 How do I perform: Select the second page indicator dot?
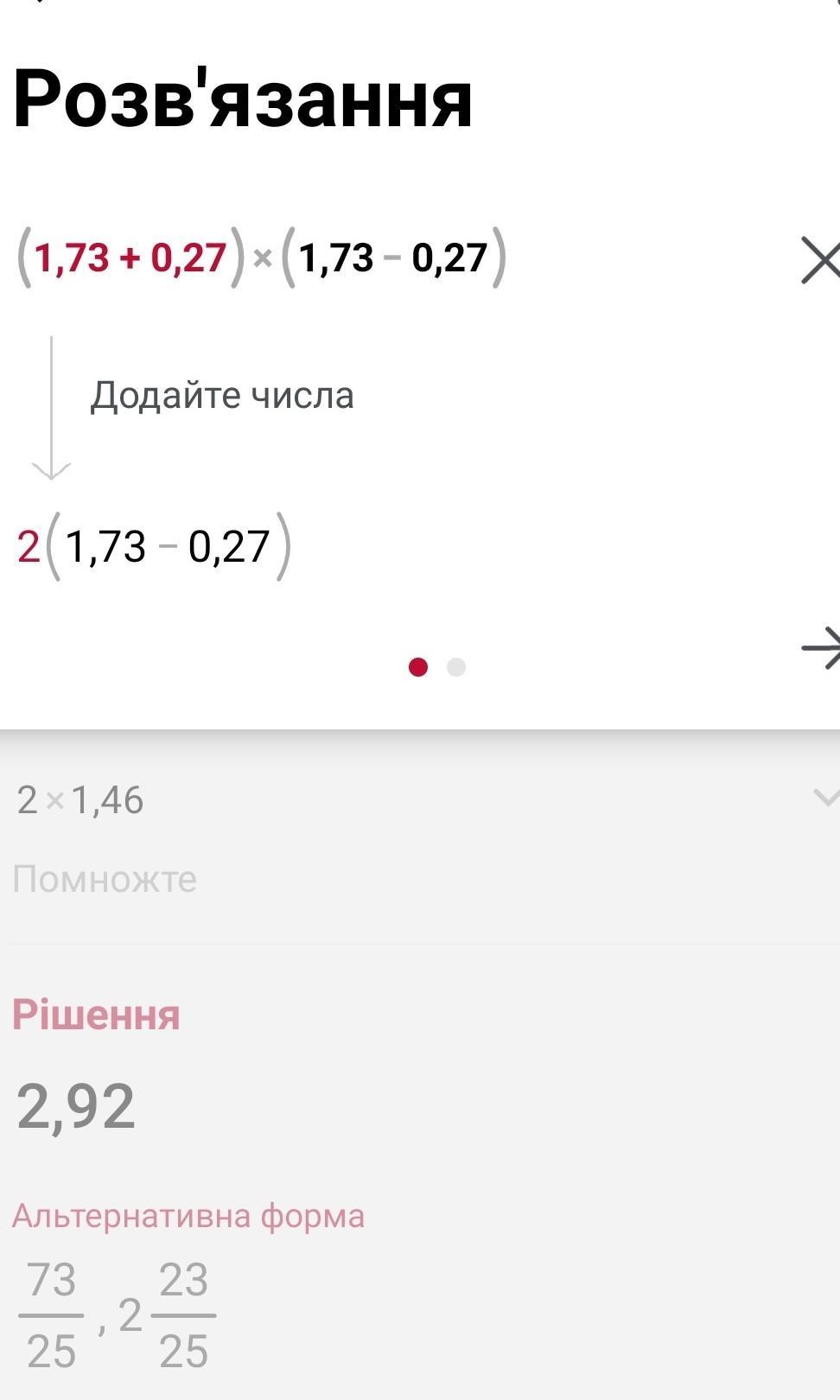[456, 667]
